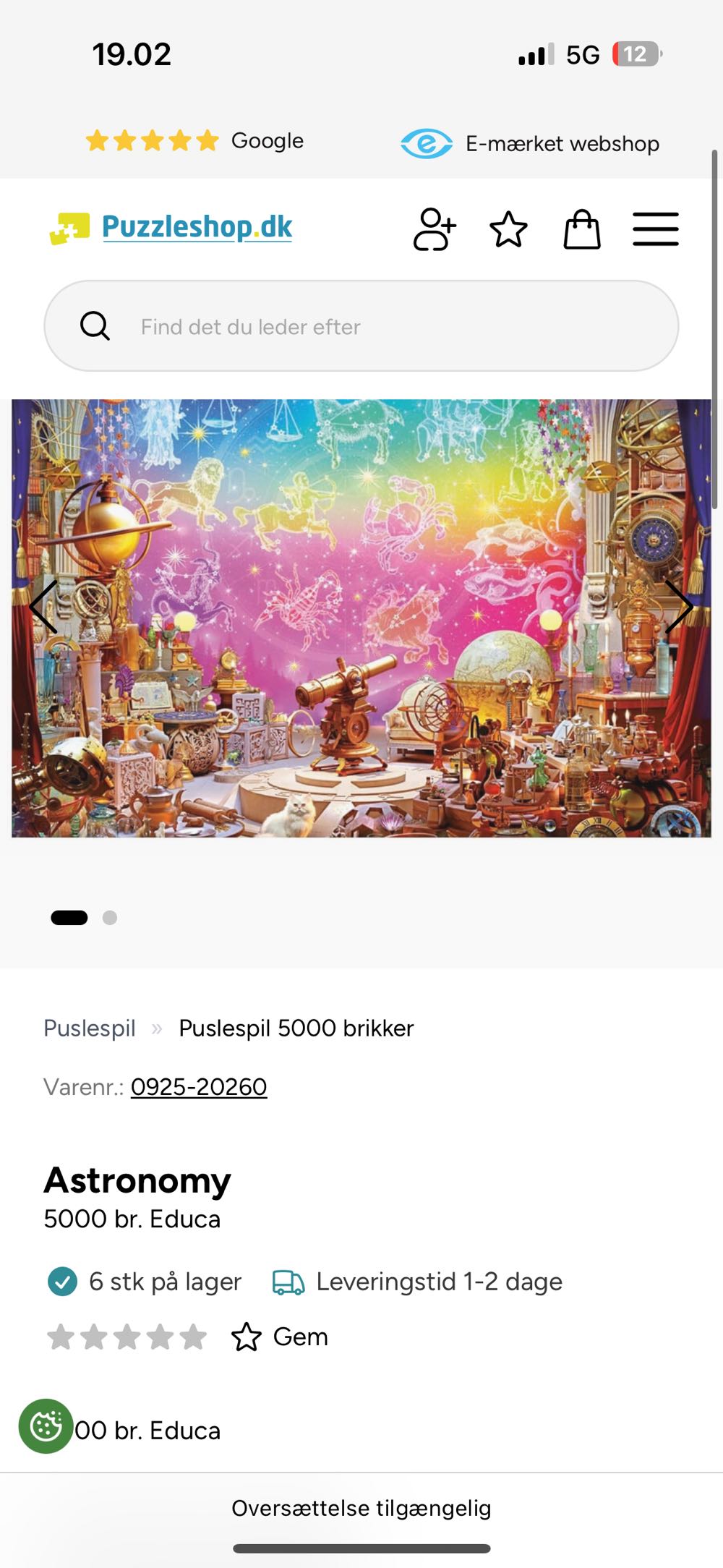Show the previous product image

pos(43,607)
